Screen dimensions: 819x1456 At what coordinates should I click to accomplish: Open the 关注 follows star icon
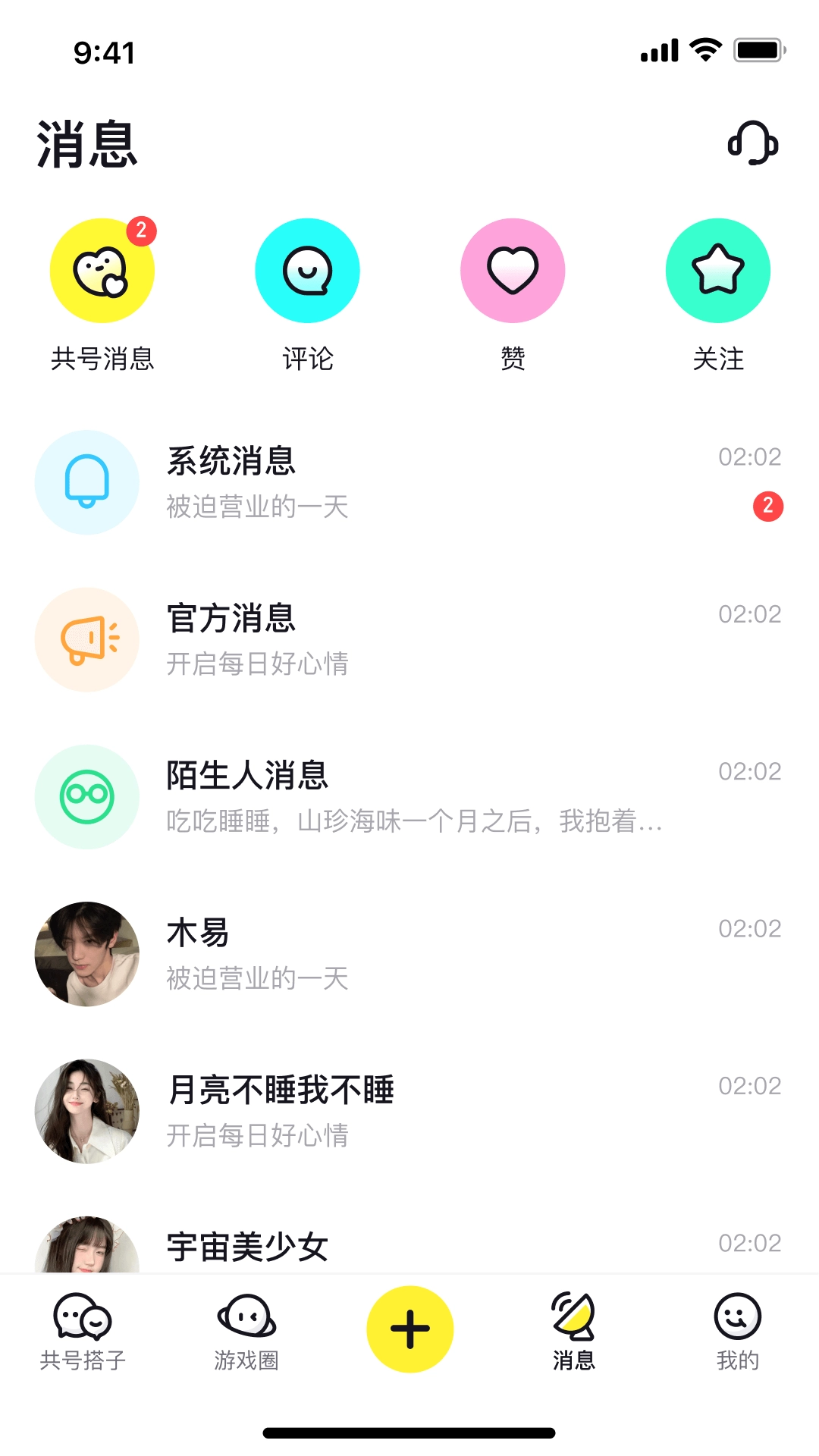point(717,270)
